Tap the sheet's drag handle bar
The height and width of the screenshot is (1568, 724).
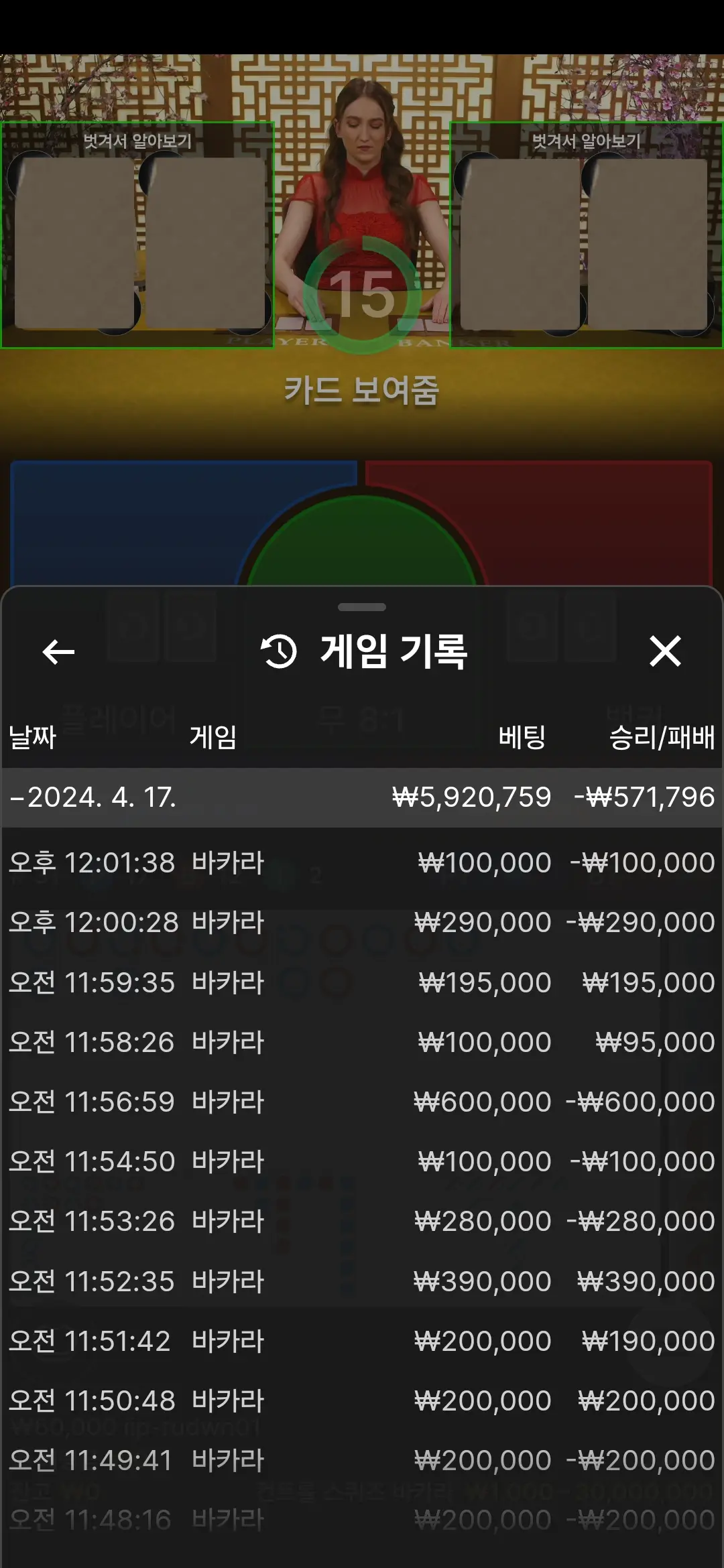362,607
